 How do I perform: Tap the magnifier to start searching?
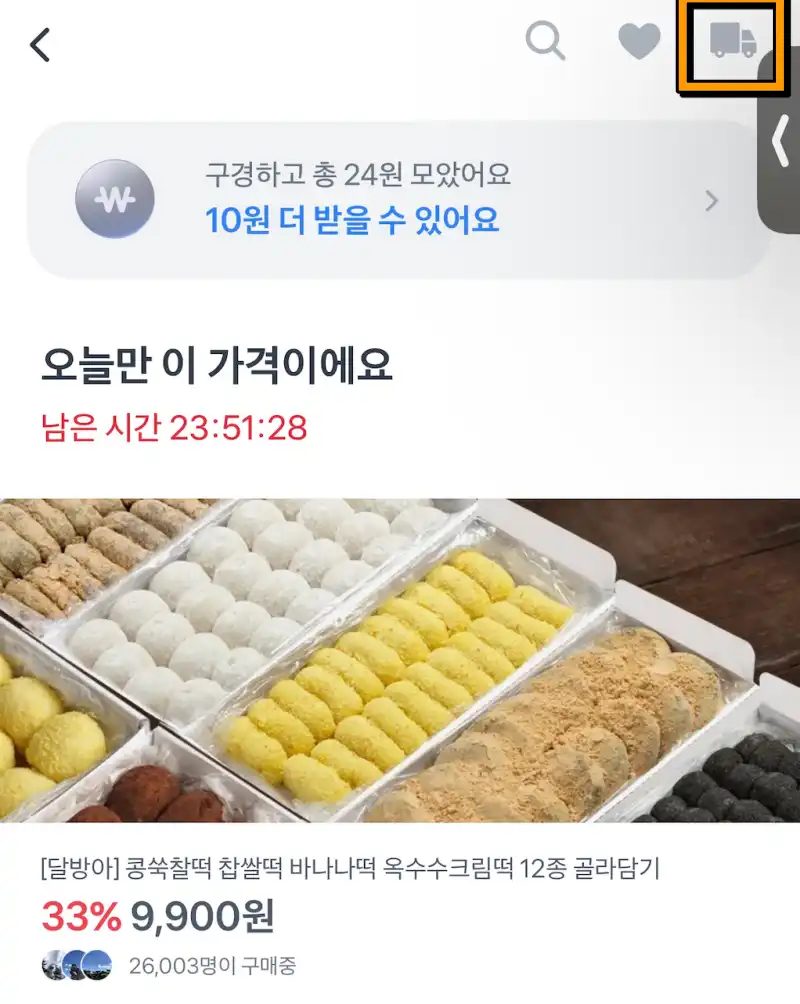tap(545, 43)
